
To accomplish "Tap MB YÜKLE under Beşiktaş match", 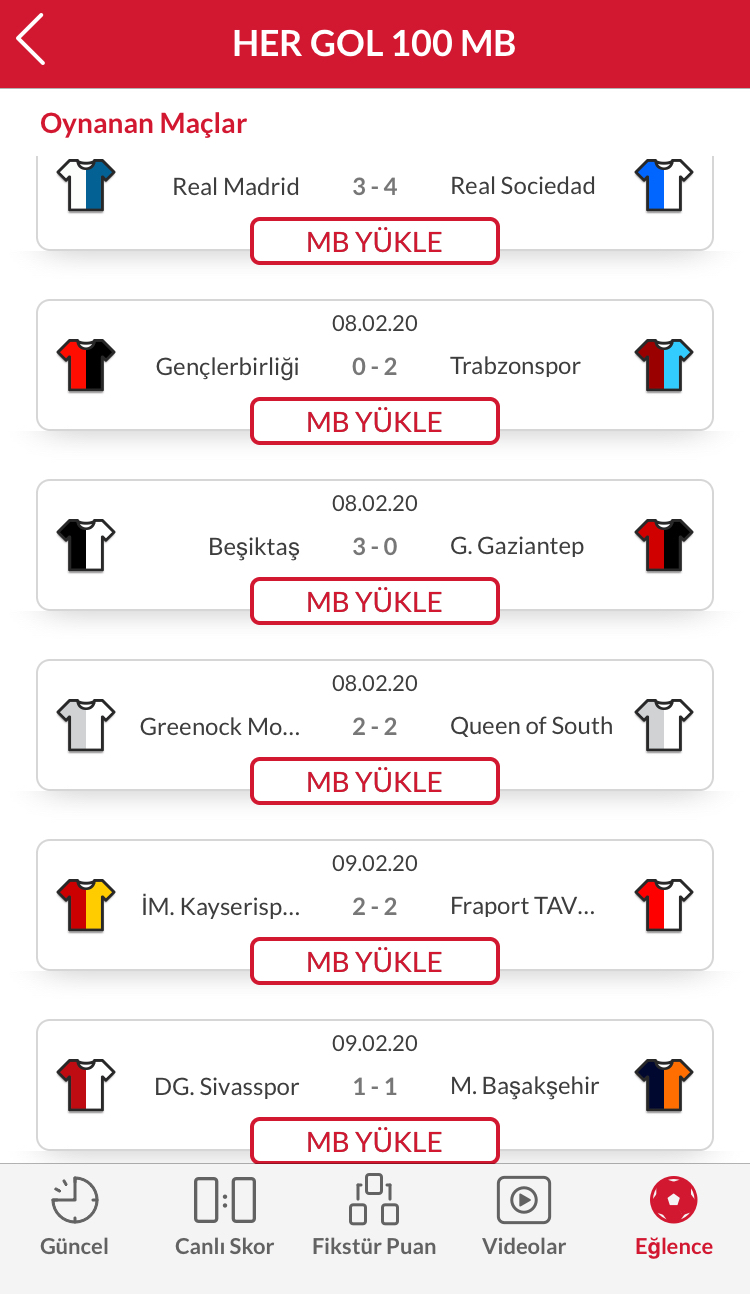I will [x=374, y=601].
